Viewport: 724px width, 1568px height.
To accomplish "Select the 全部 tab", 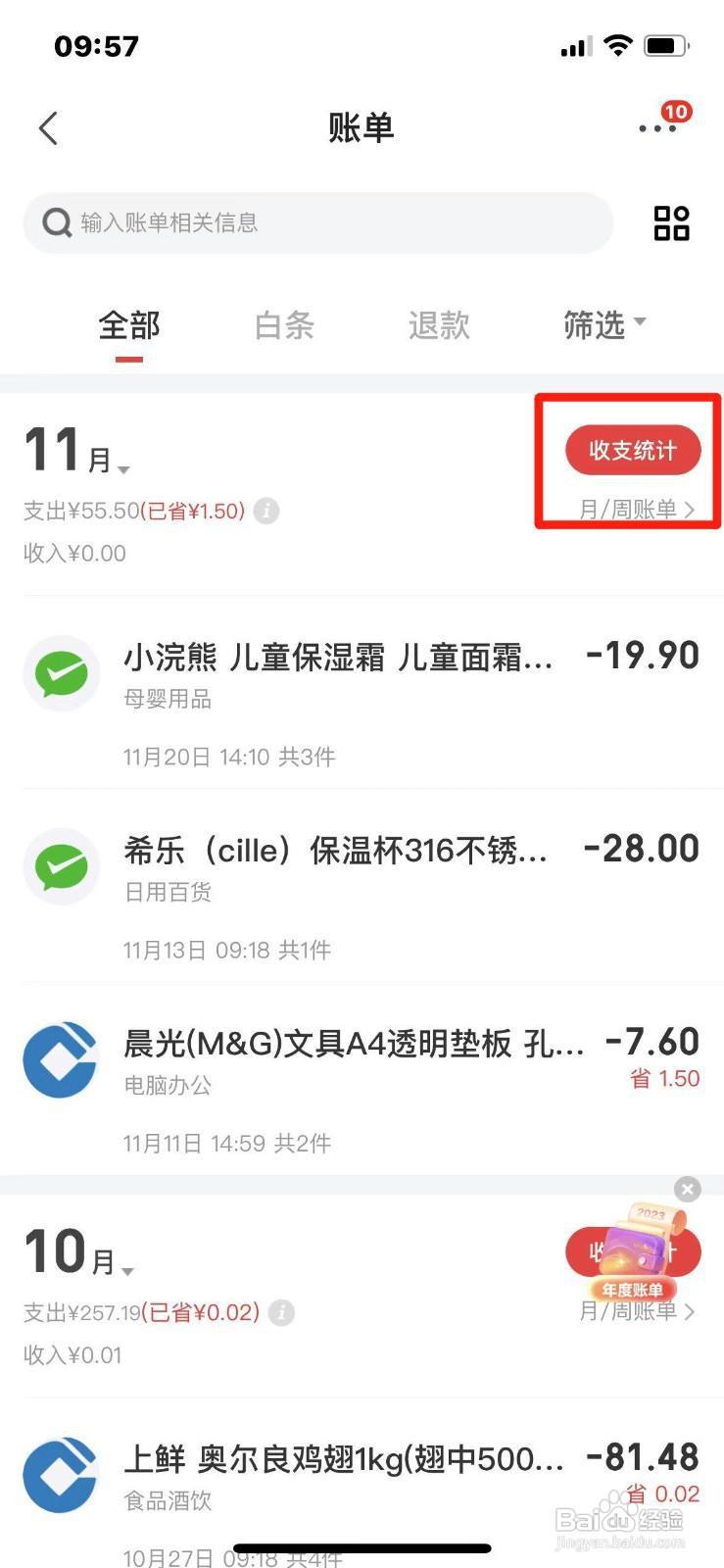I will [128, 325].
